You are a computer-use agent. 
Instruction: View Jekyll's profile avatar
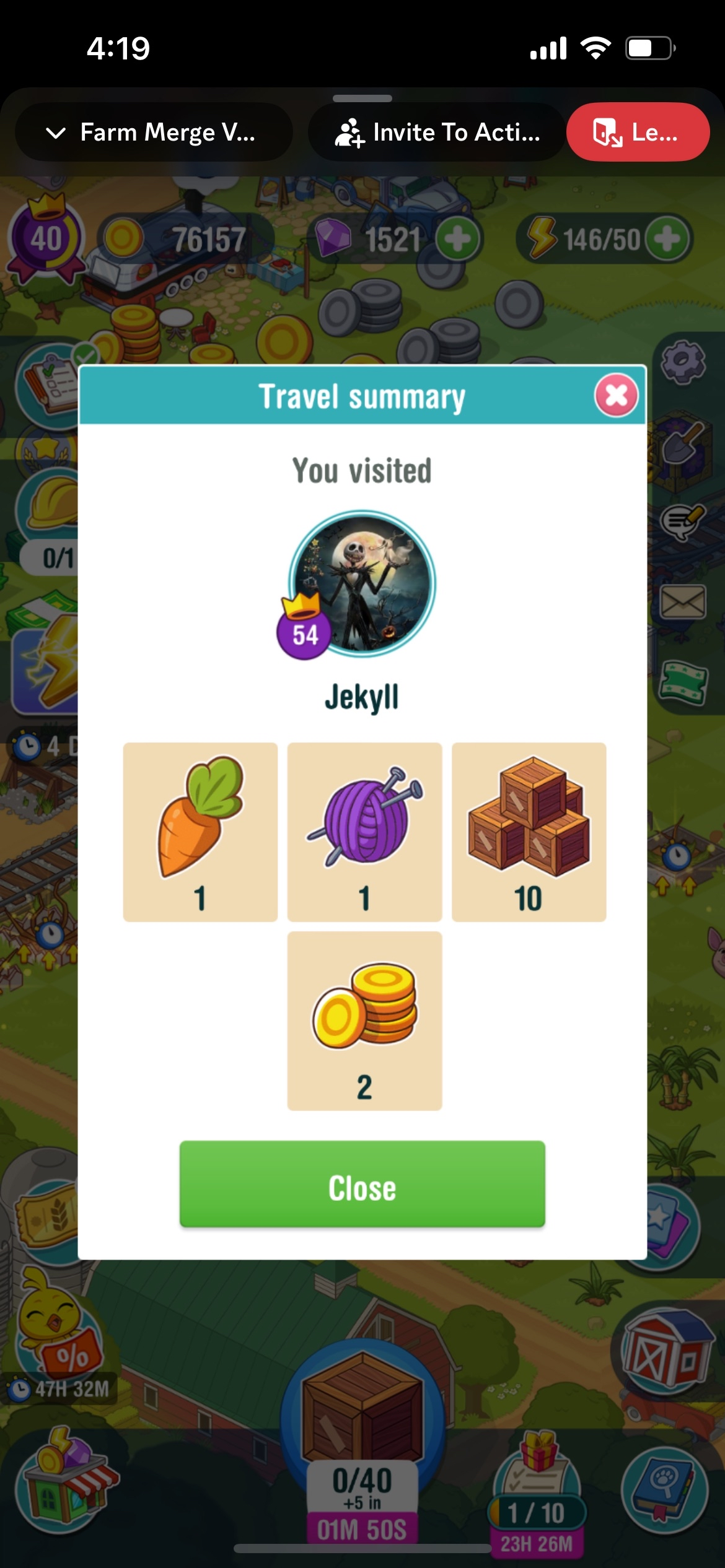tap(362, 582)
